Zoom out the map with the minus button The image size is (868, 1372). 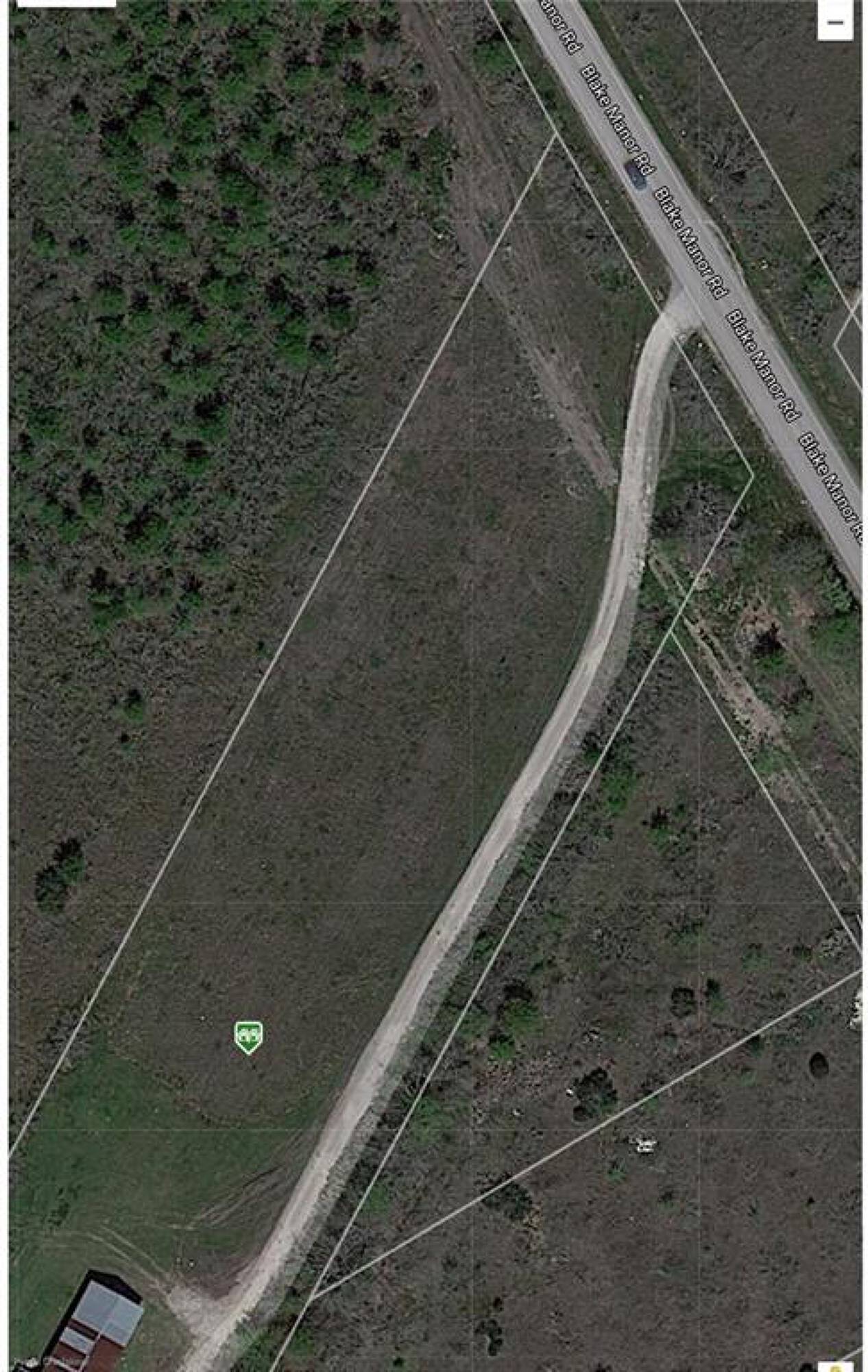[834, 23]
